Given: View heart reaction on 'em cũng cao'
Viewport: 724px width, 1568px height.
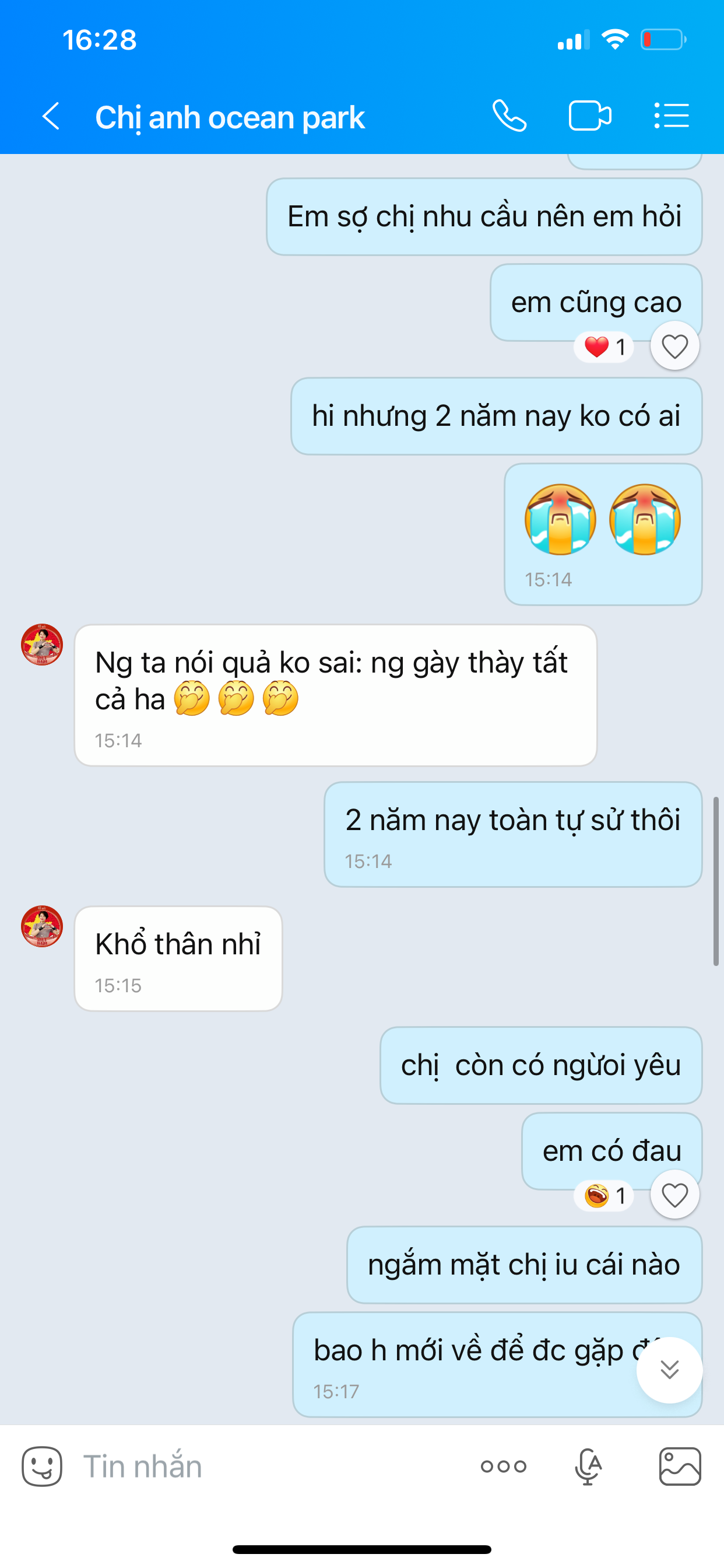Looking at the screenshot, I should 603,347.
